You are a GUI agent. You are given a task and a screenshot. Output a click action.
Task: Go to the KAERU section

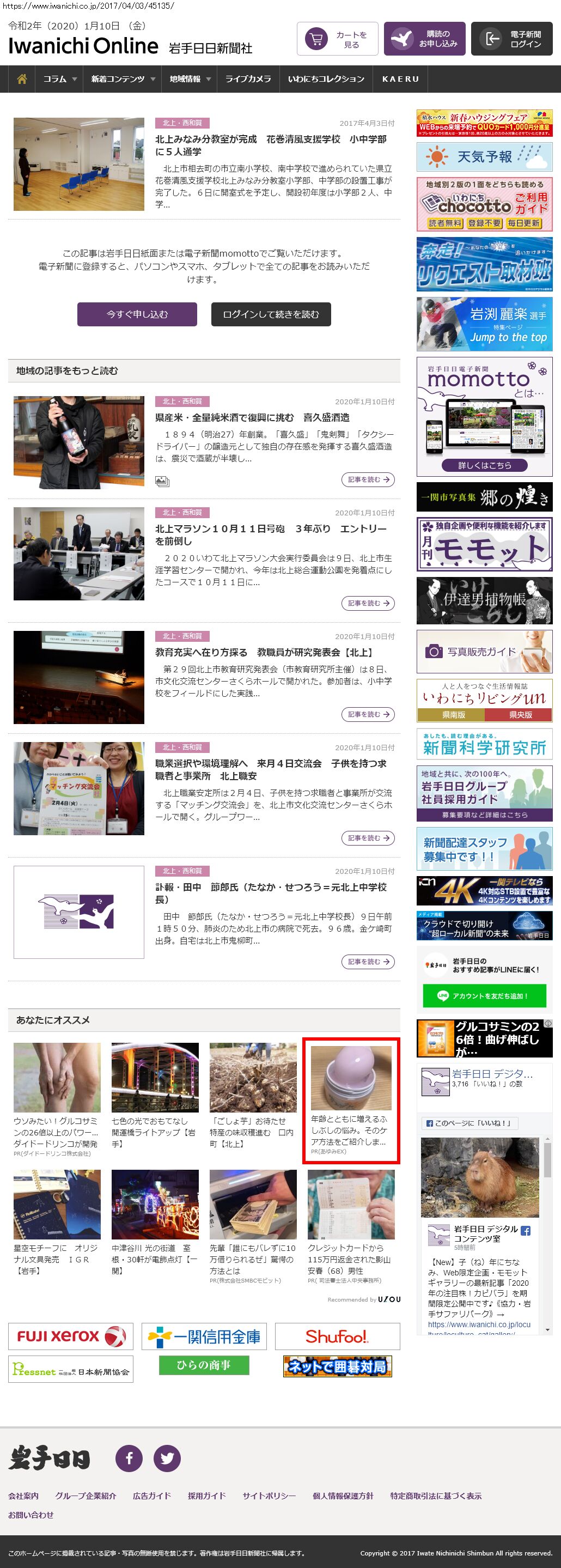pyautogui.click(x=400, y=79)
